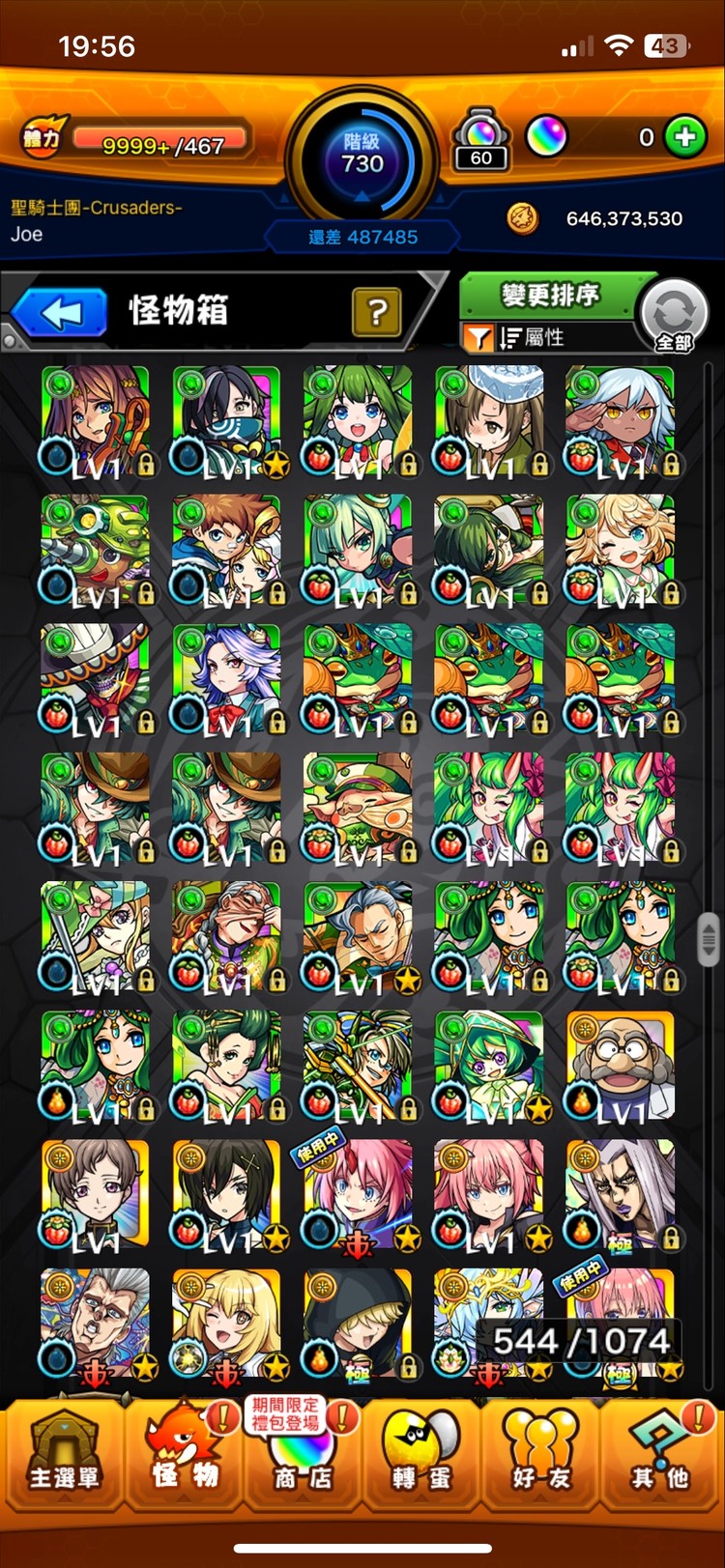
Task: Tap 變更排序 to change sorting
Action: pos(549,295)
